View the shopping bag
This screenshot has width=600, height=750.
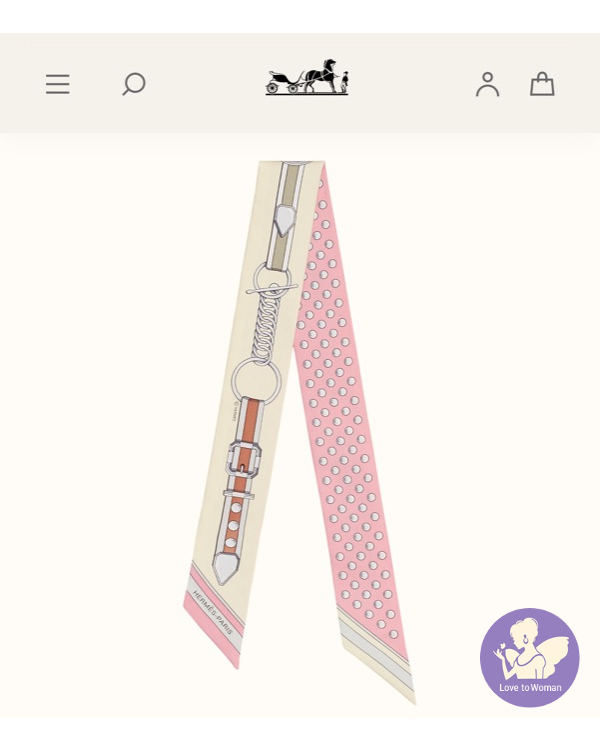[x=542, y=84]
